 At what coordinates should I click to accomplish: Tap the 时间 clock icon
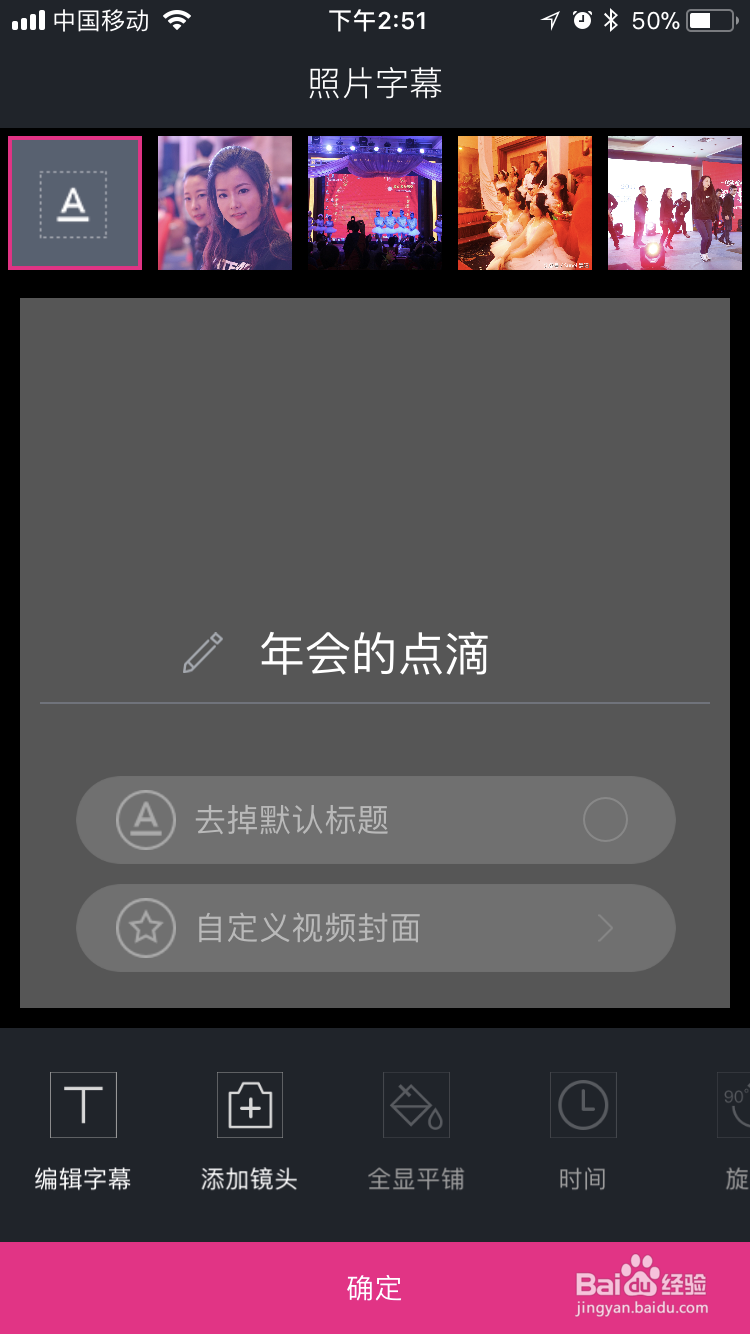583,1105
